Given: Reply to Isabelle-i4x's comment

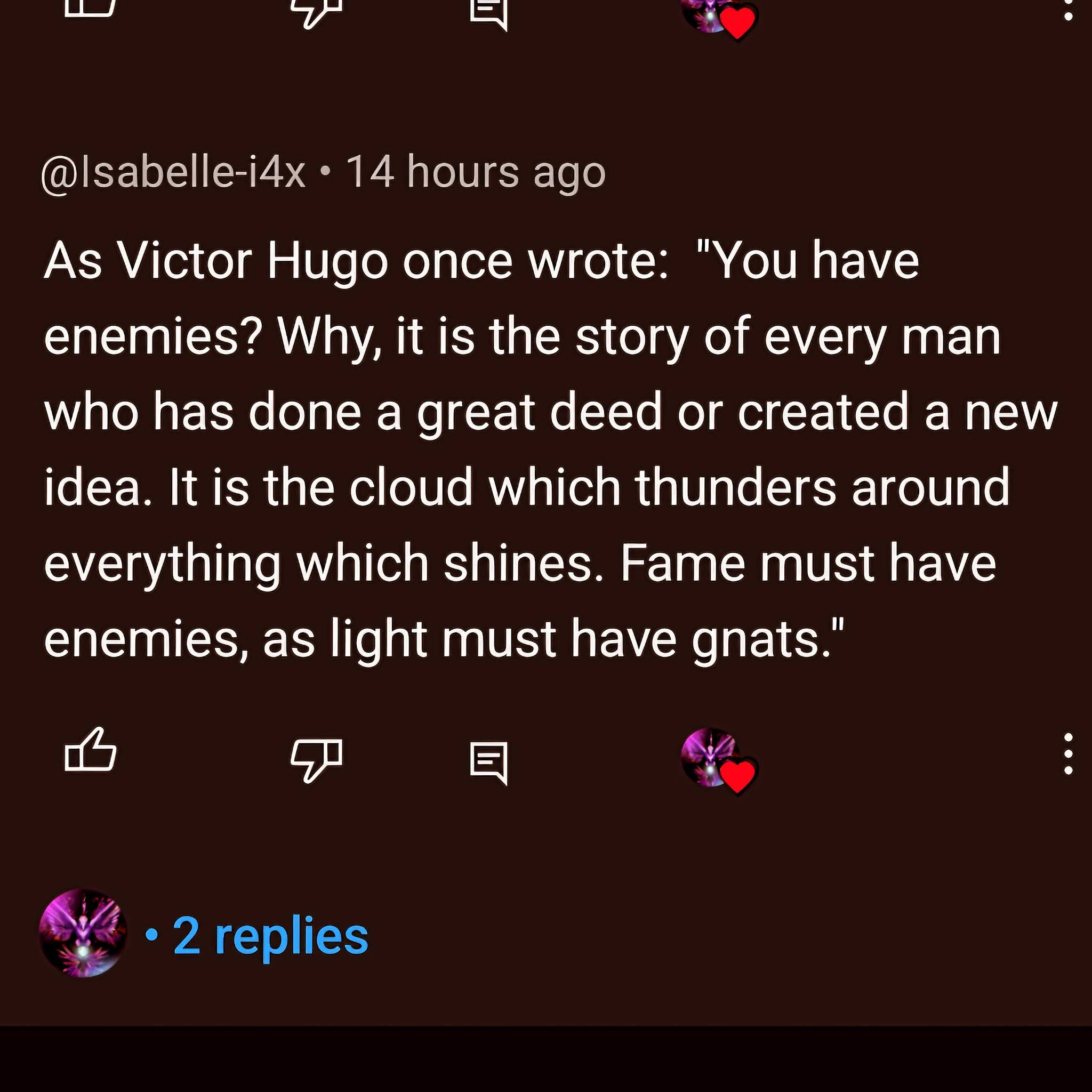Looking at the screenshot, I should tap(488, 762).
